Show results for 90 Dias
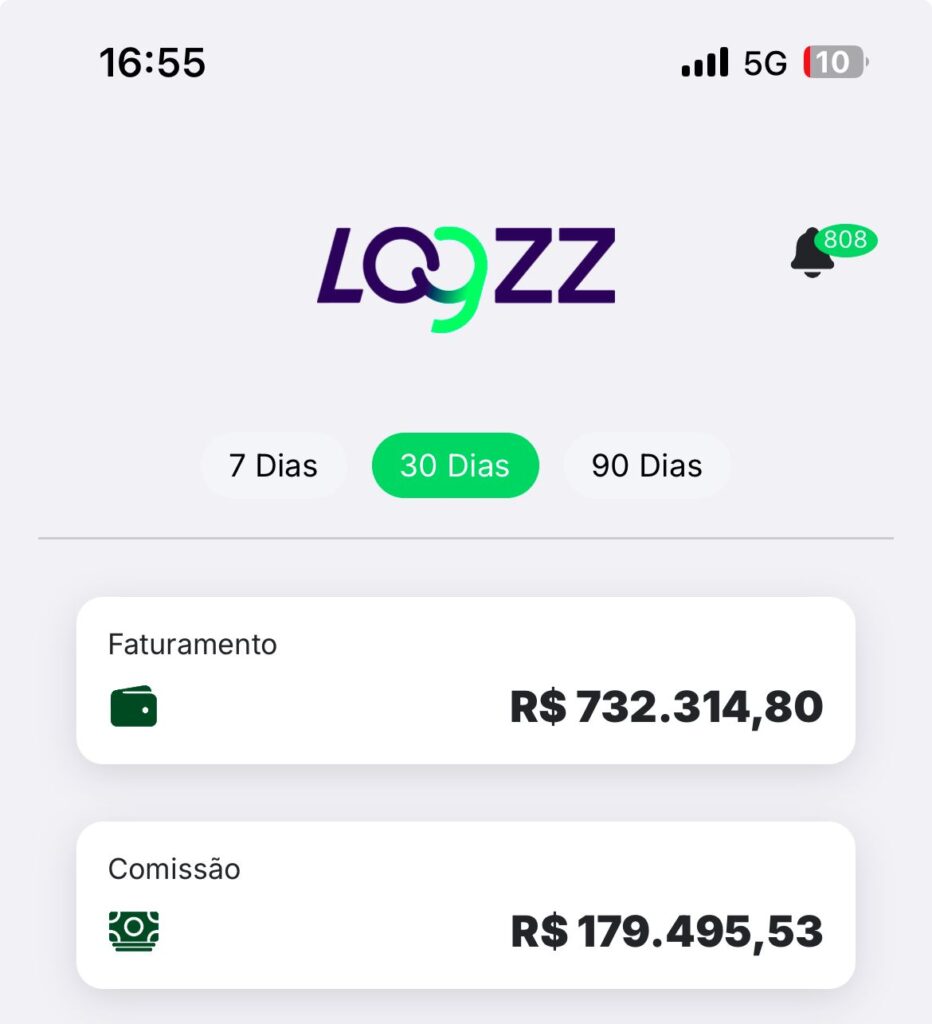932x1024 pixels. pyautogui.click(x=647, y=466)
